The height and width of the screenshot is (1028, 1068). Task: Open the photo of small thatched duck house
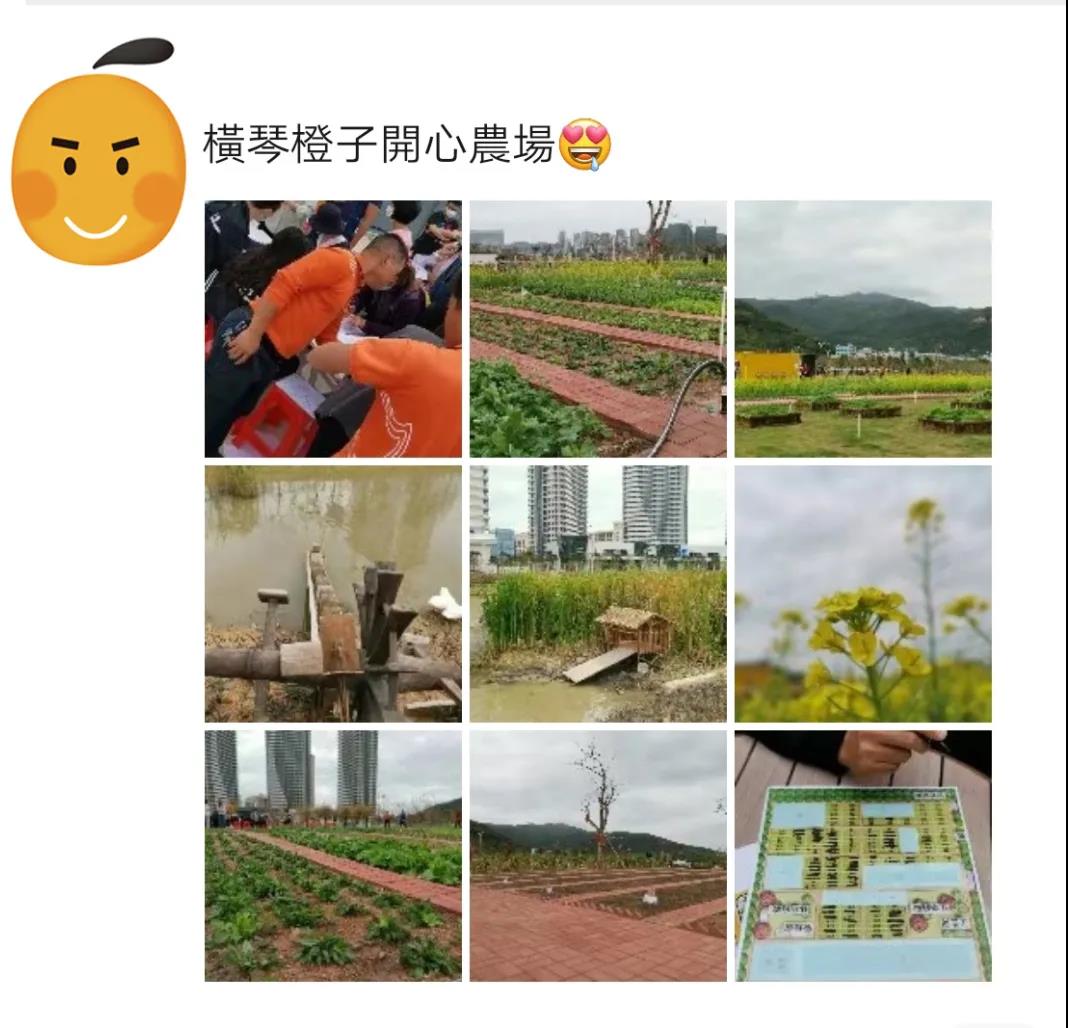(x=598, y=593)
